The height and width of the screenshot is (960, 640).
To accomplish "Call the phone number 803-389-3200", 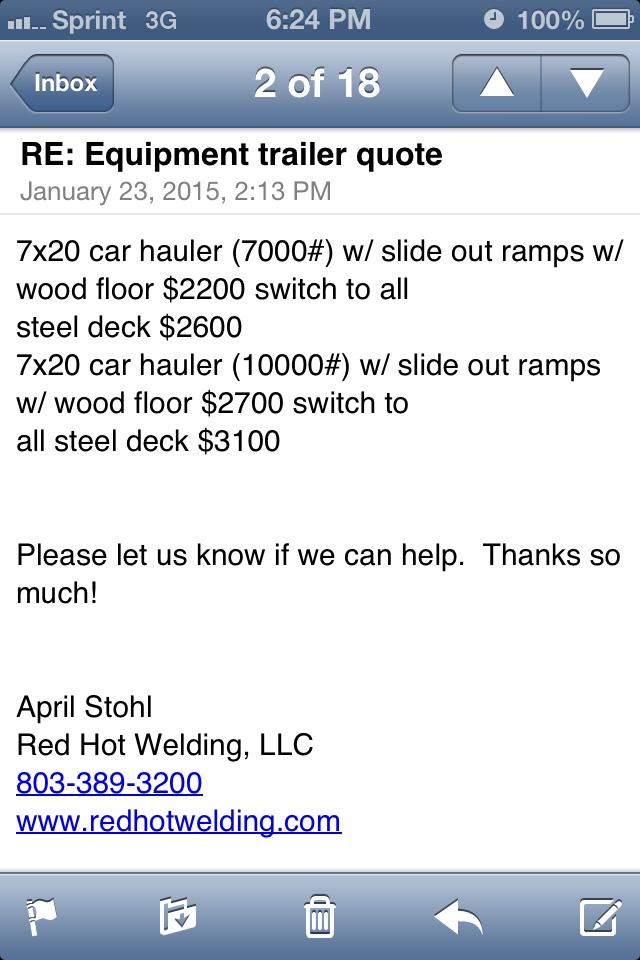I will click(x=109, y=782).
